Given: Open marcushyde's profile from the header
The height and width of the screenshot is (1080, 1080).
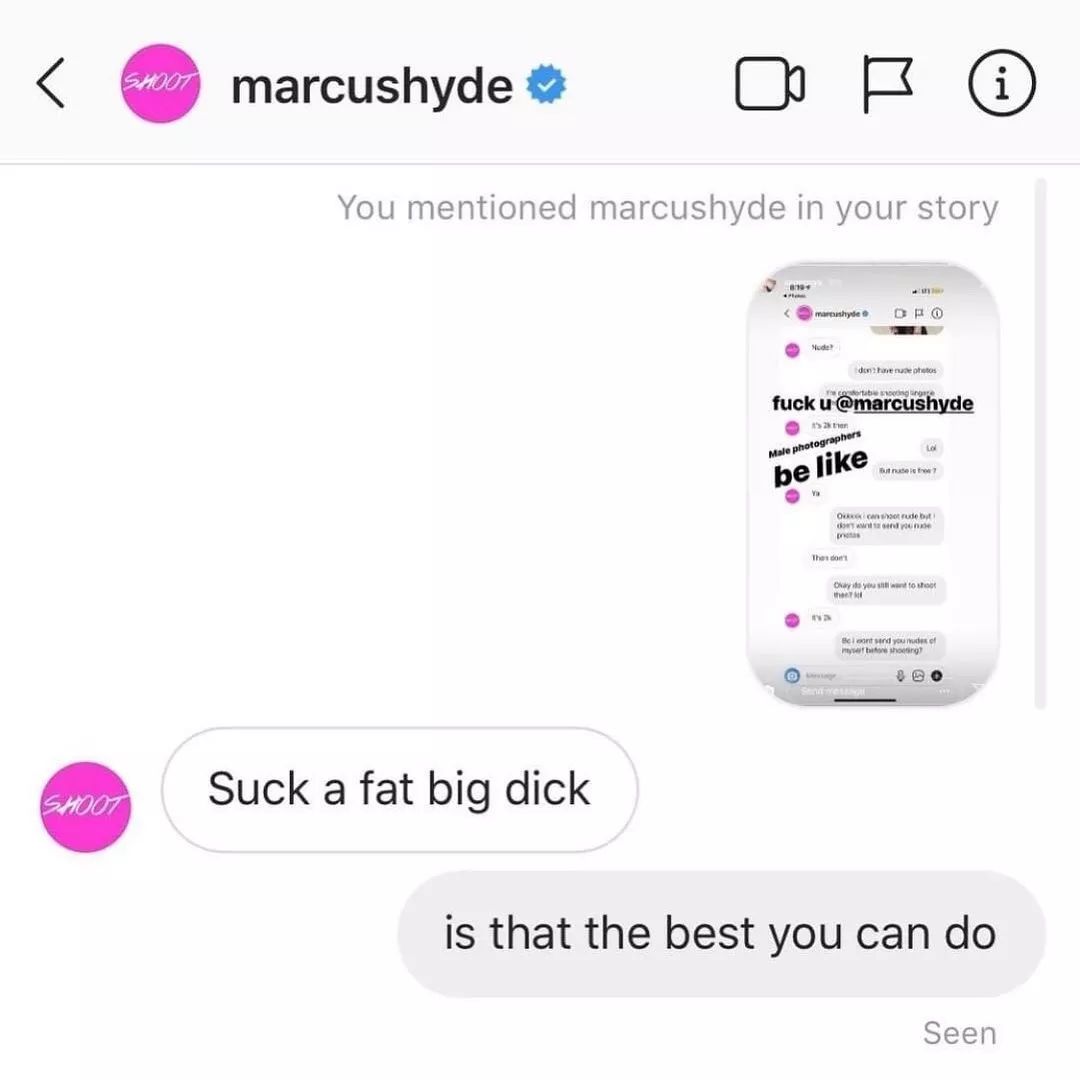Looking at the screenshot, I should (372, 87).
